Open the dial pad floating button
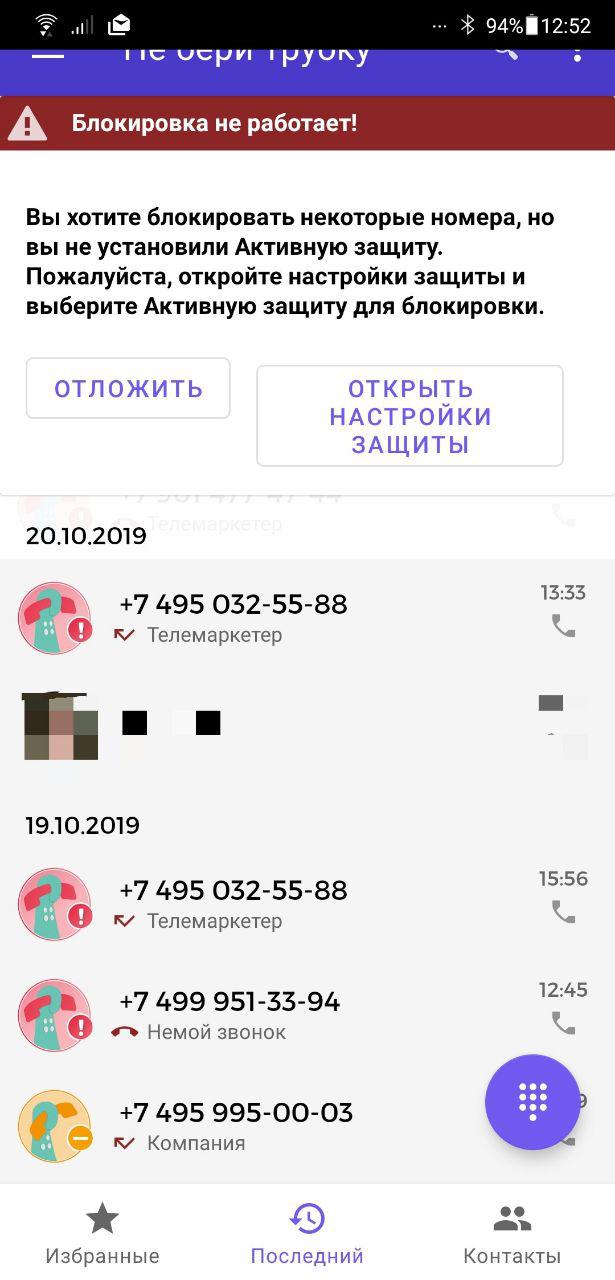 click(x=532, y=1102)
